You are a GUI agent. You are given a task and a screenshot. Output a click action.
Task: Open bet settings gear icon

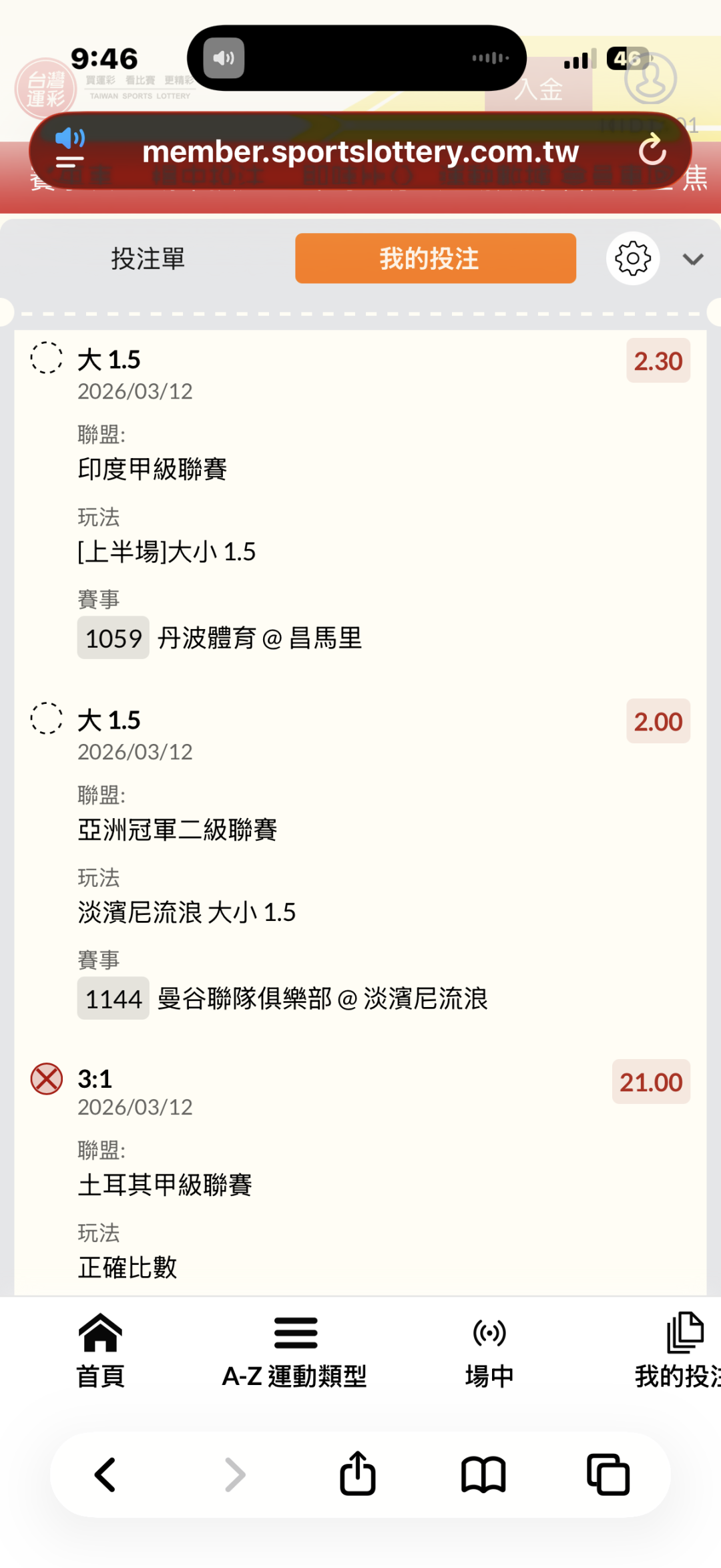pos(632,259)
